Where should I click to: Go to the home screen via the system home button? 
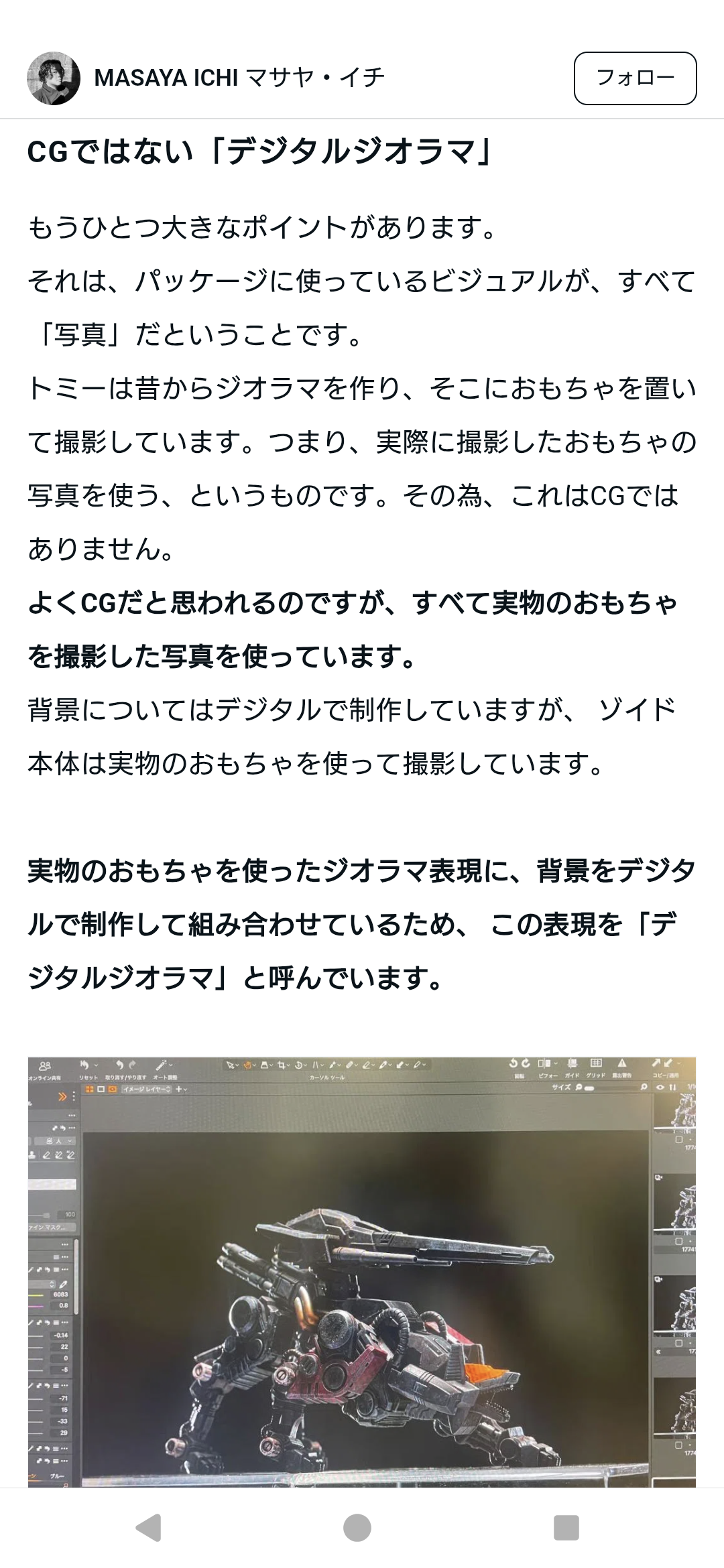pyautogui.click(x=357, y=1528)
